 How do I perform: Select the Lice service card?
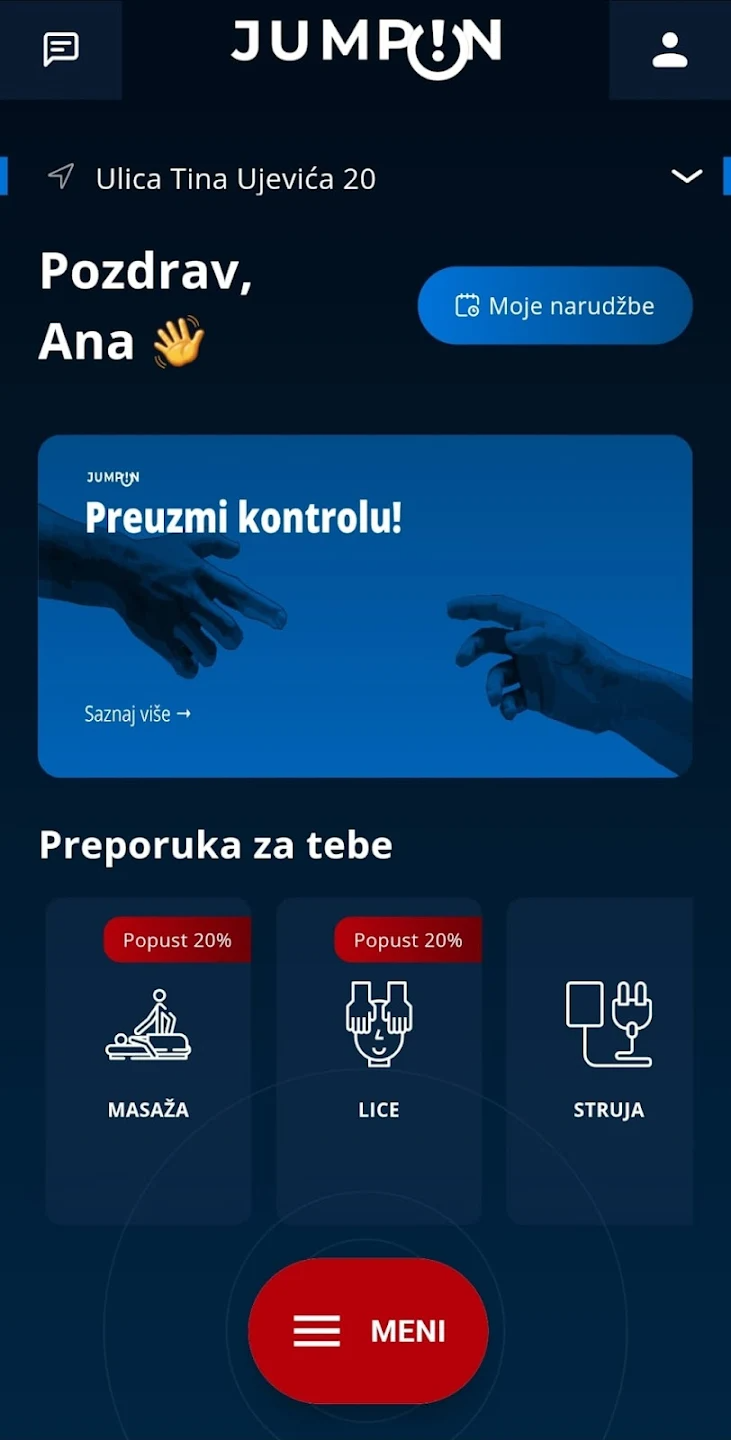click(379, 1061)
